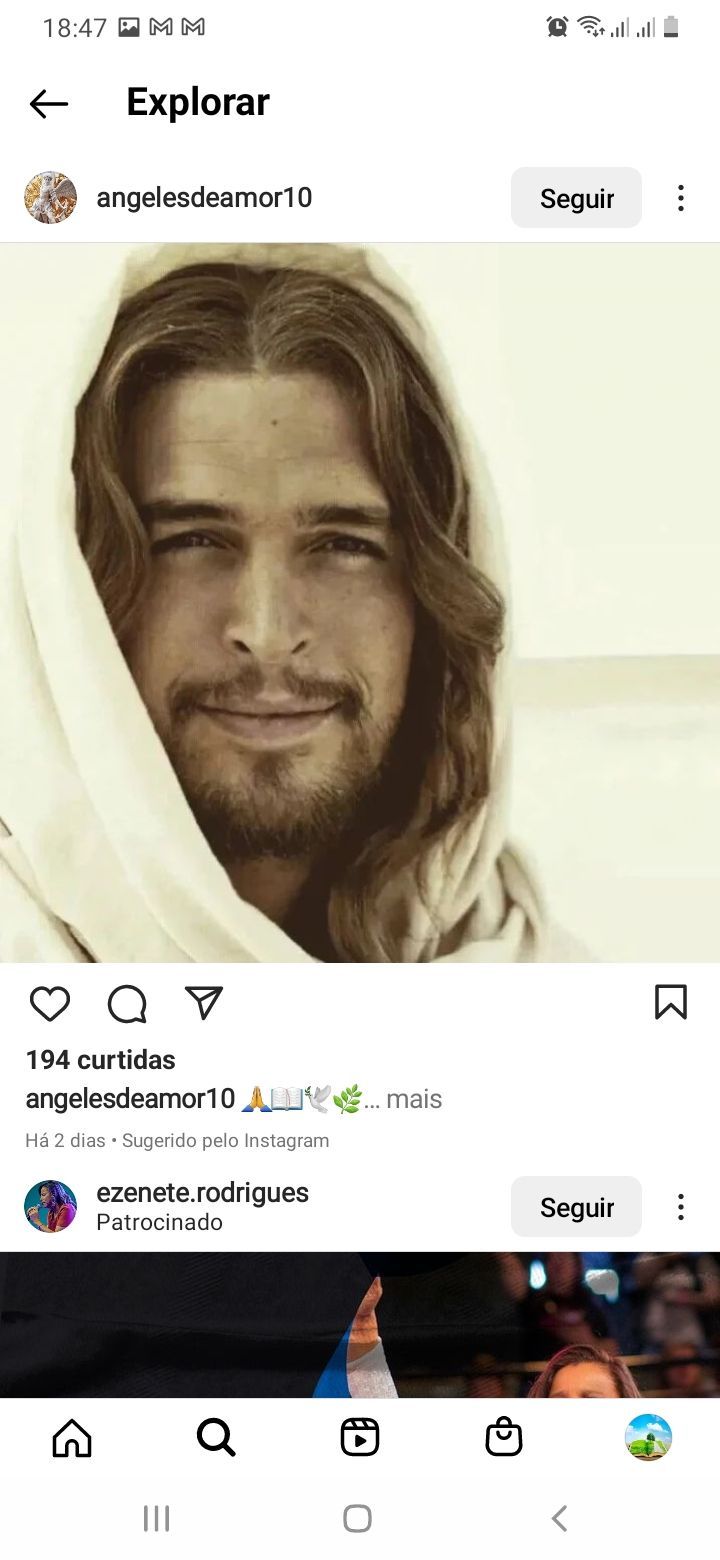Go back from the Explorar screen
The height and width of the screenshot is (1560, 720).
click(48, 103)
